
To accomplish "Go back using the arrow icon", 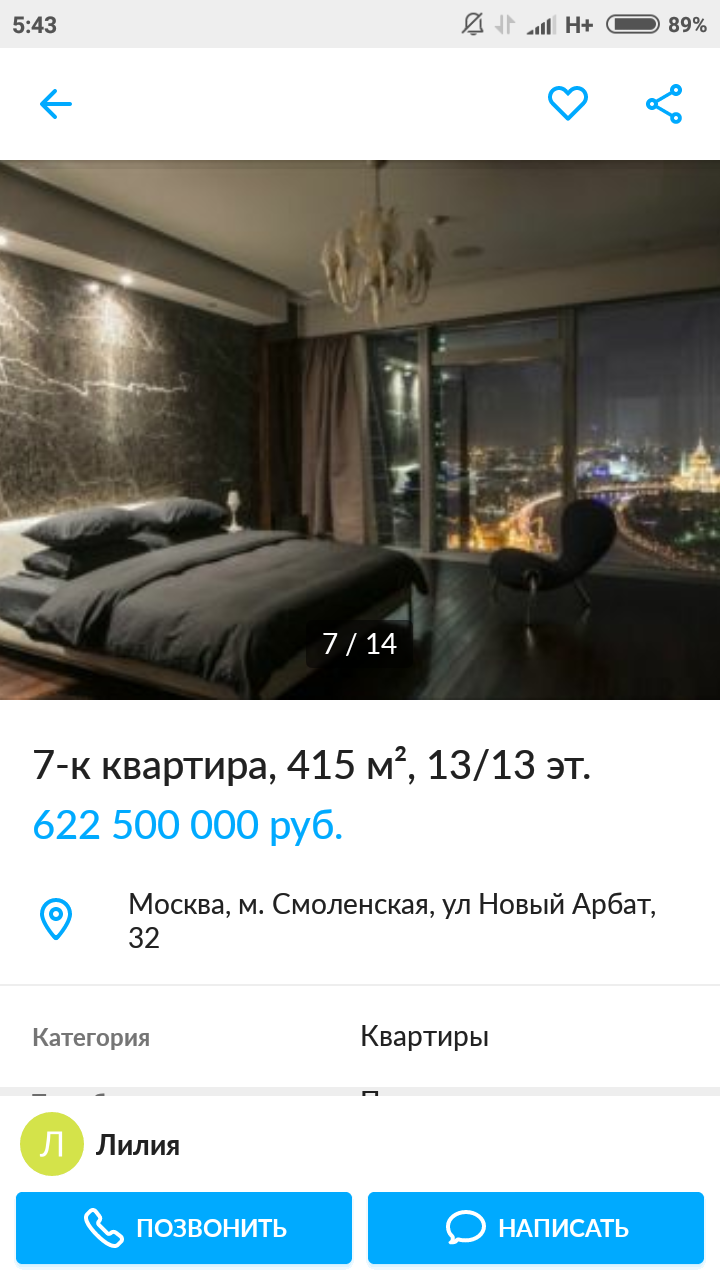I will [56, 104].
